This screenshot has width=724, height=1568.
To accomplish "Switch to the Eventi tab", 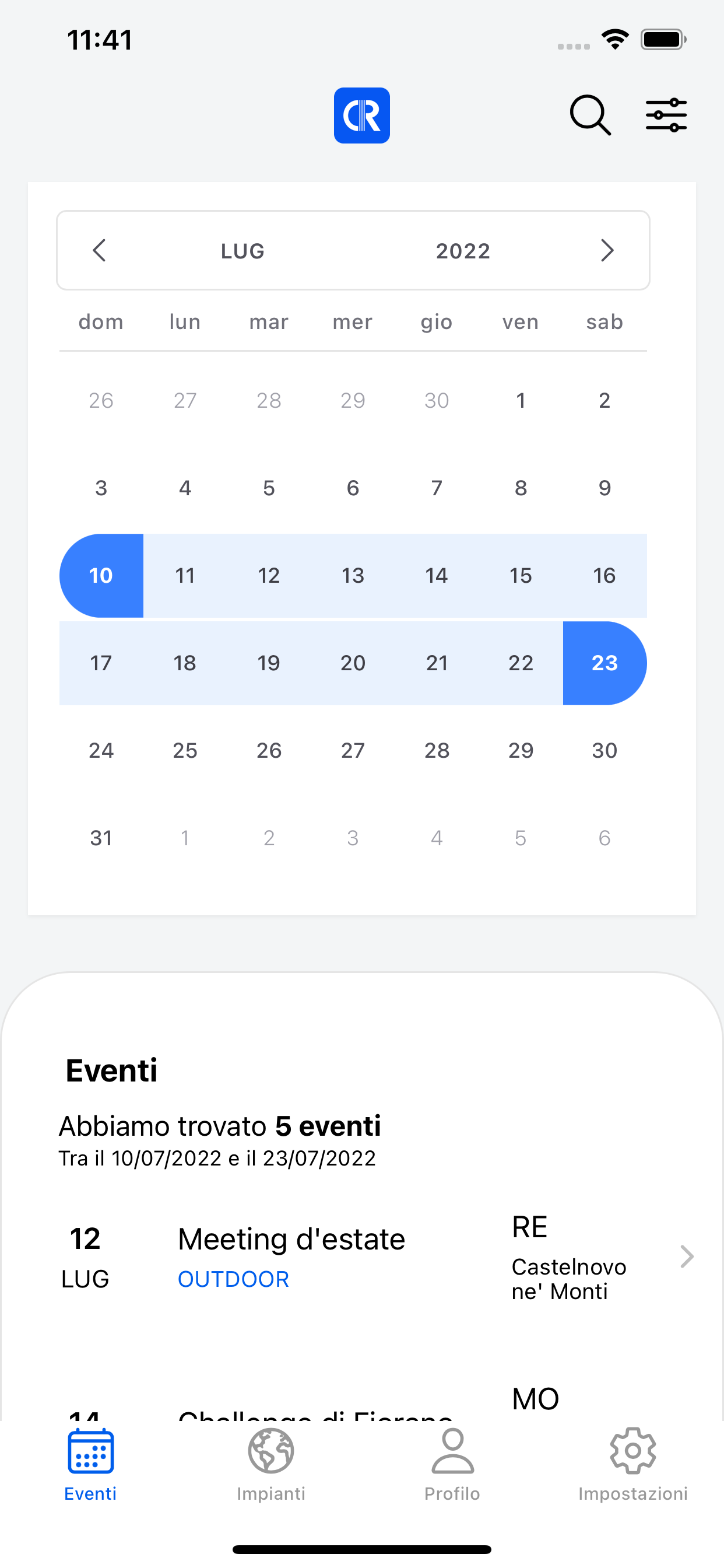I will [x=91, y=1464].
